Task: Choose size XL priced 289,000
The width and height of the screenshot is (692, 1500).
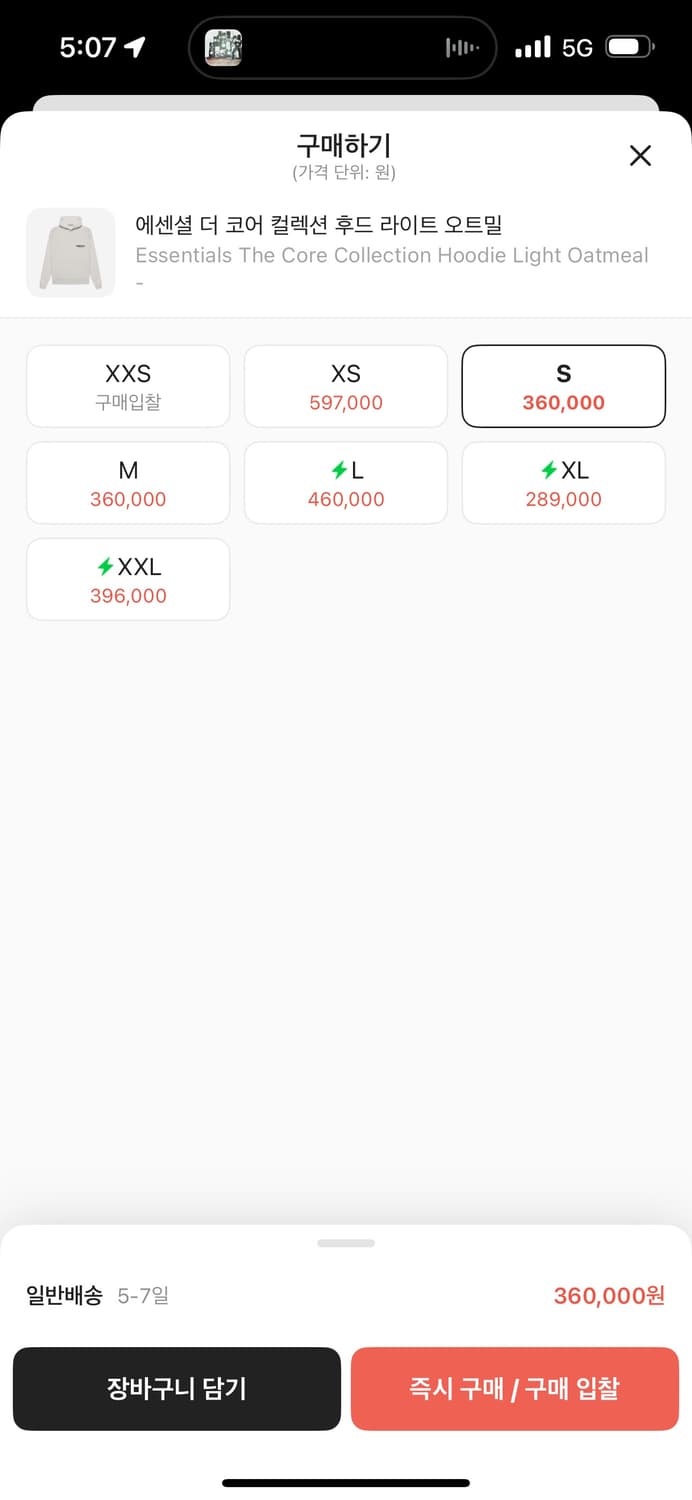Action: (564, 483)
